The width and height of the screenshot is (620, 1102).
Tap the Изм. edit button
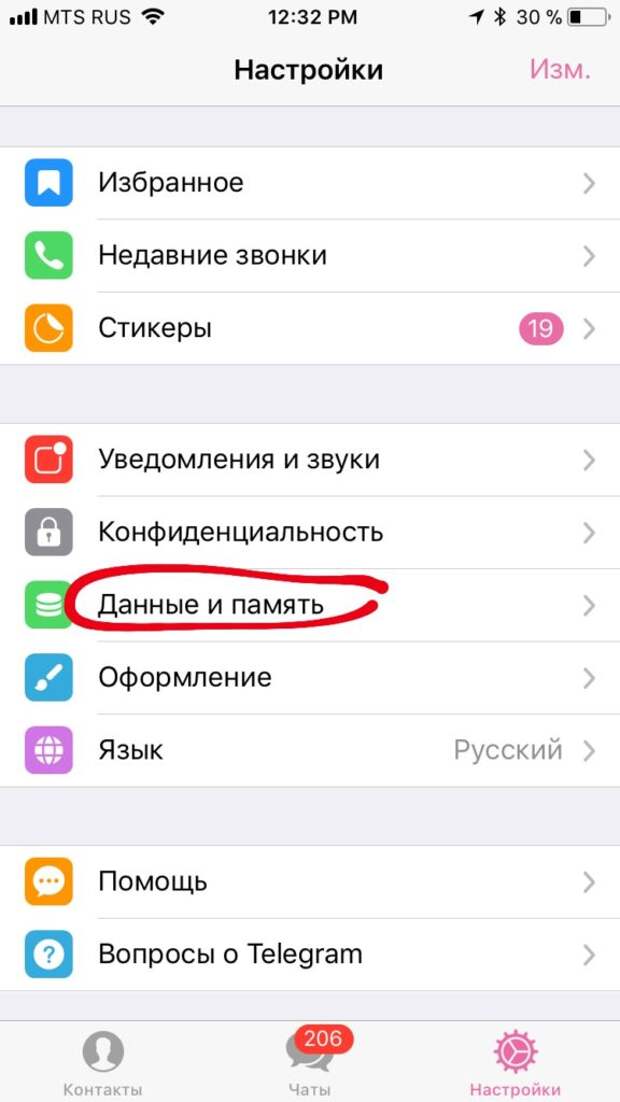tap(560, 70)
